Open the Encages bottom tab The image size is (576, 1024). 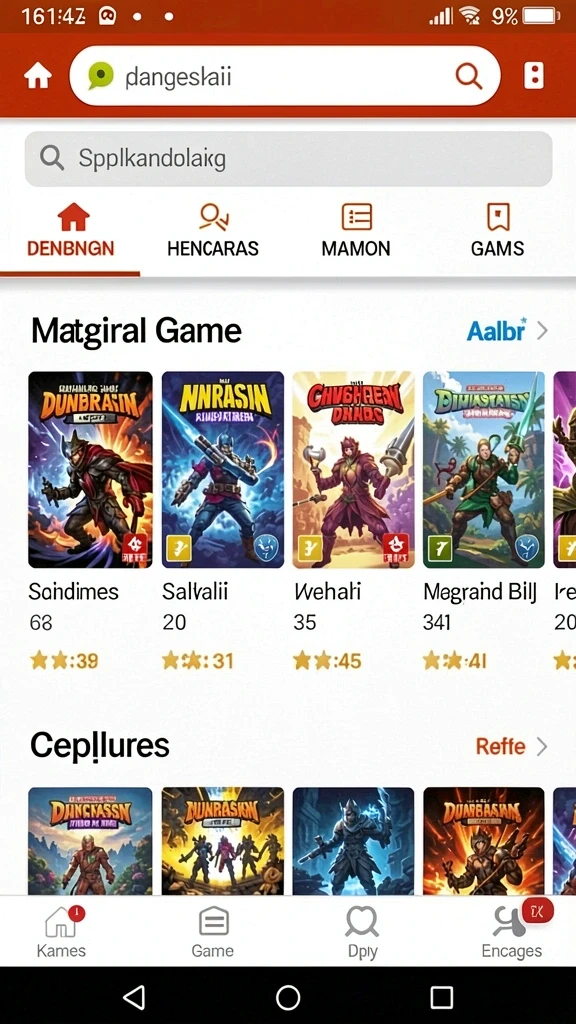click(512, 932)
